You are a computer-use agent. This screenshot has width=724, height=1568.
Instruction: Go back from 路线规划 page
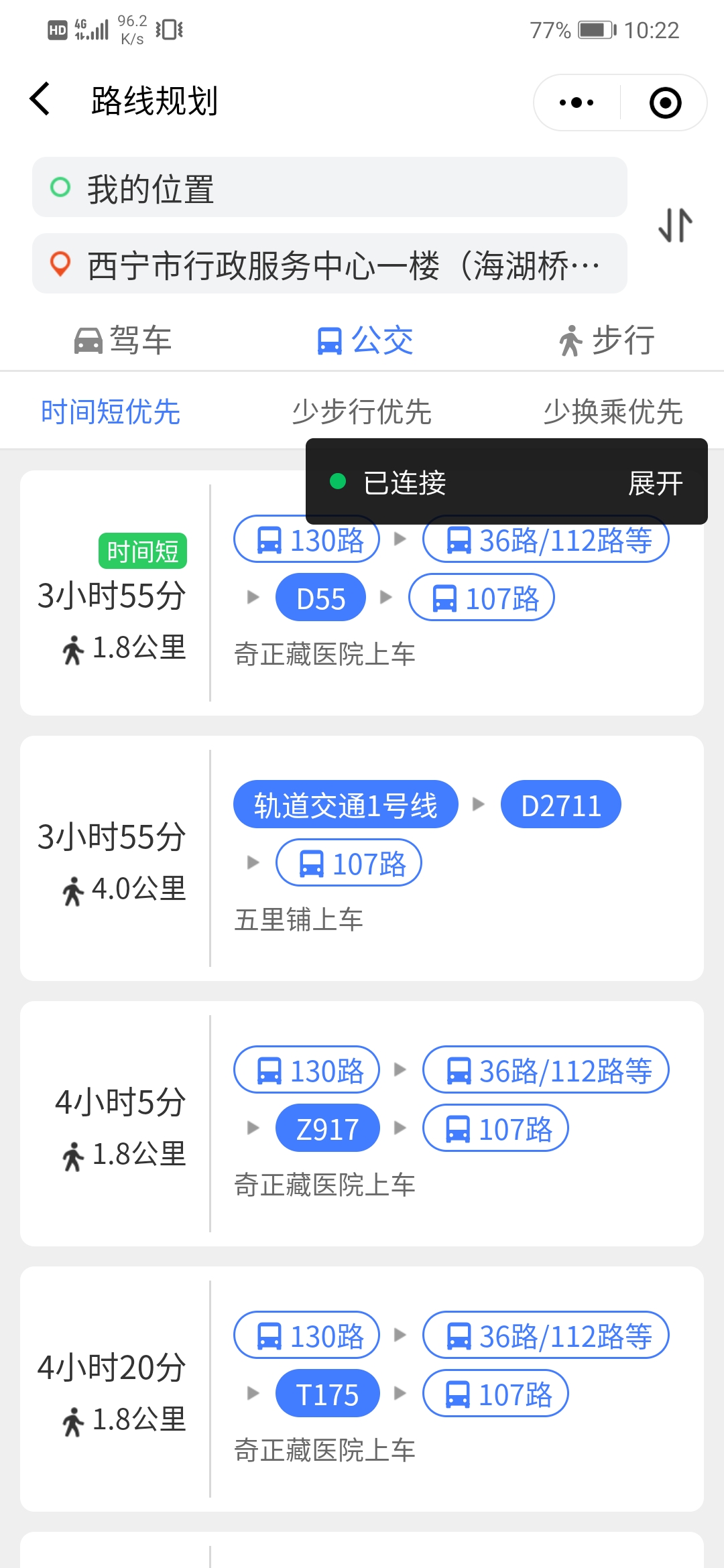tap(40, 100)
